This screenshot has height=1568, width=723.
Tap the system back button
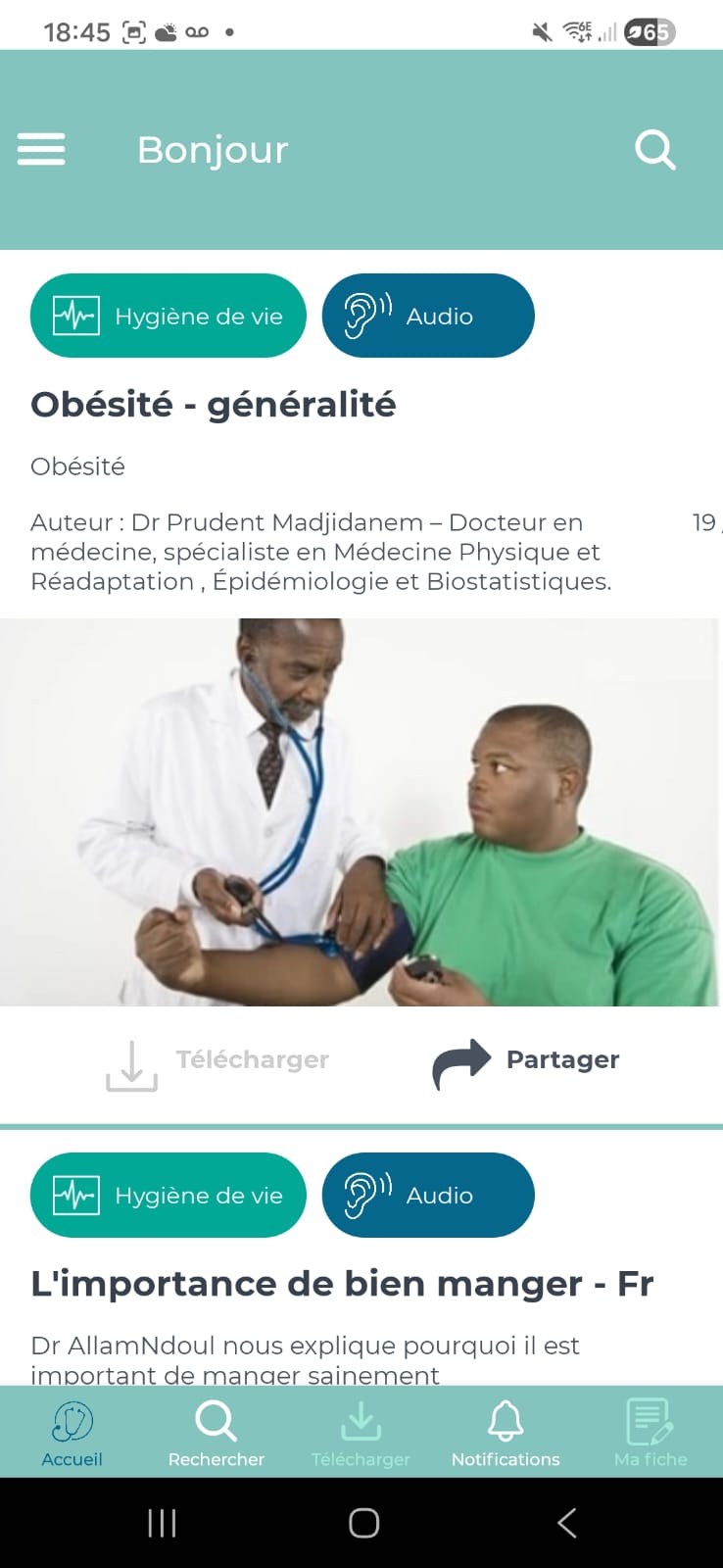click(566, 1523)
